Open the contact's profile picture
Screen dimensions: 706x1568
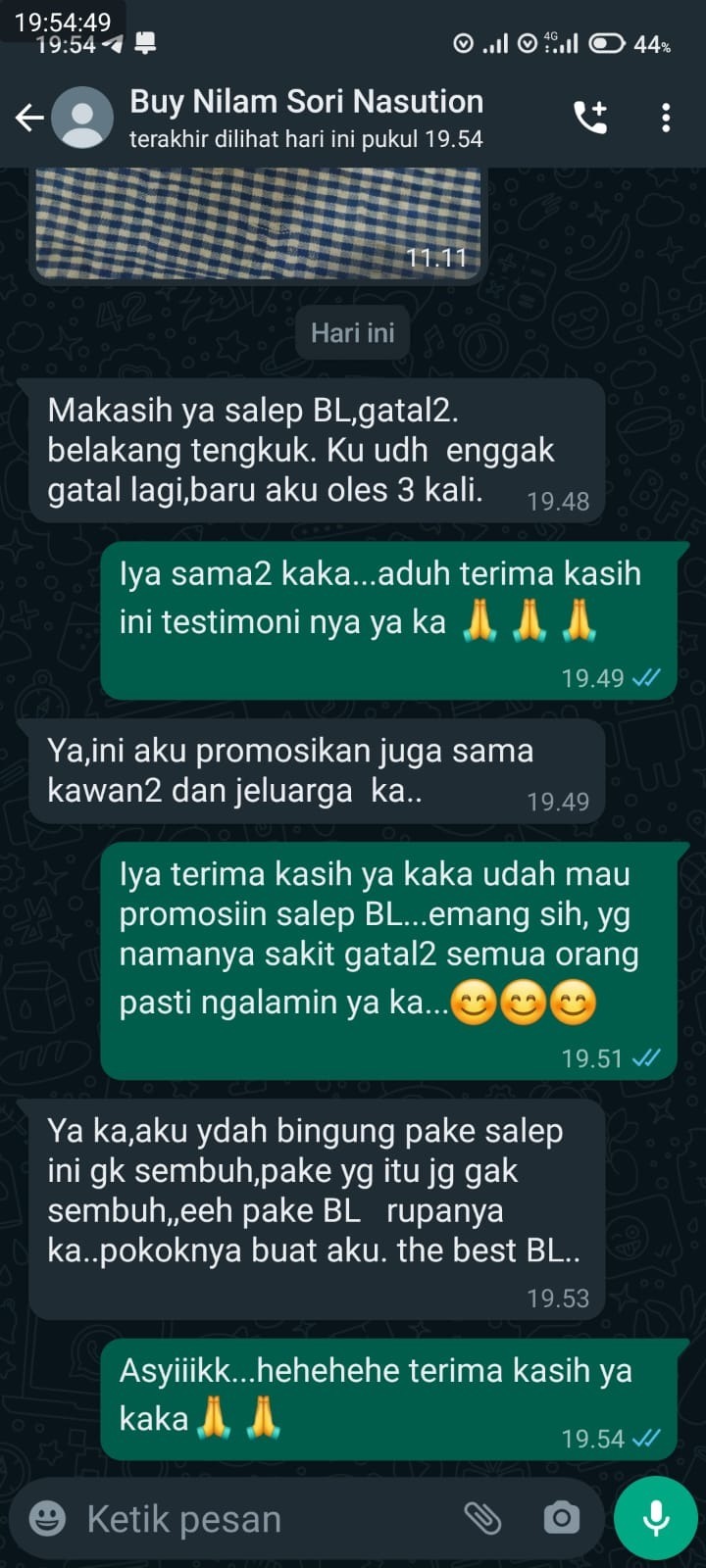coord(81,118)
